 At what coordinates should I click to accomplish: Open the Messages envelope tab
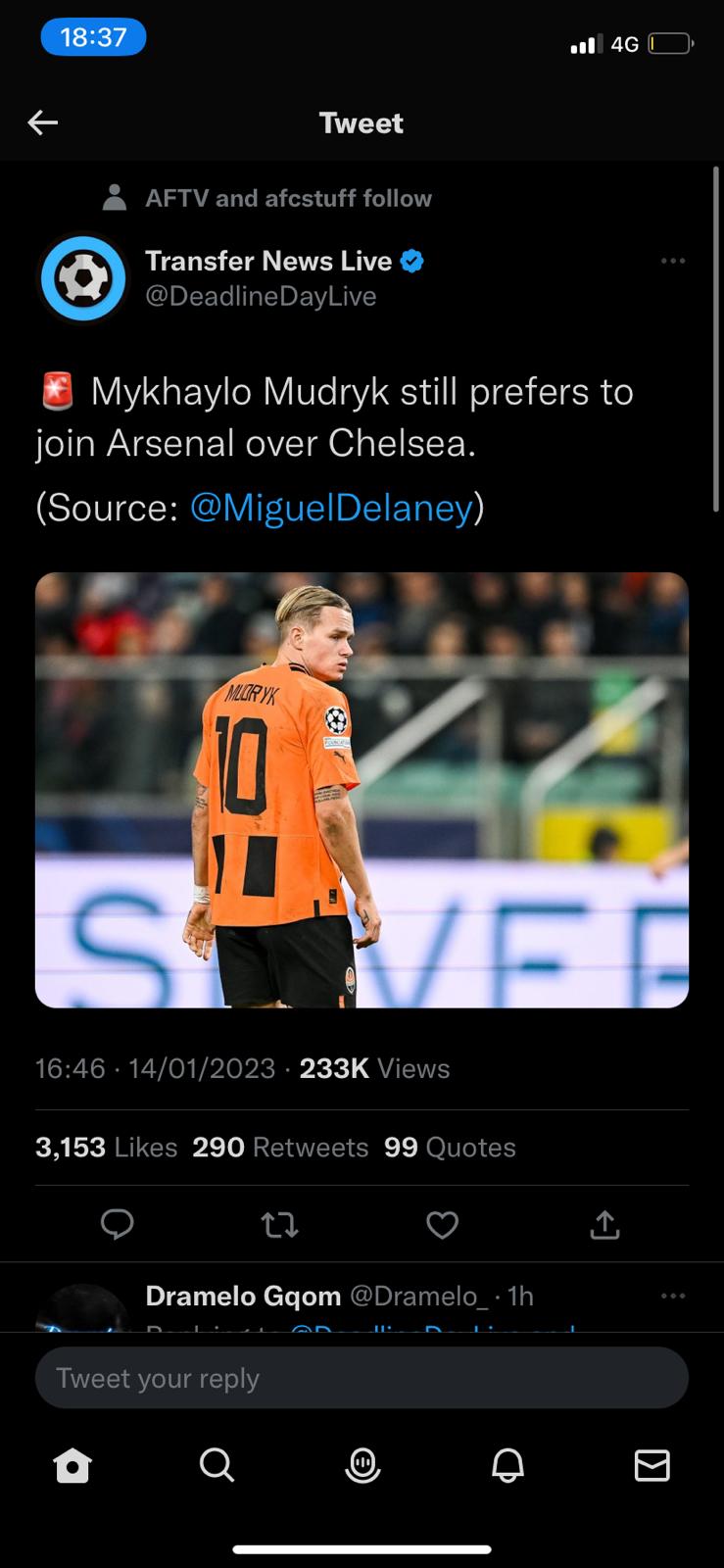tap(652, 1466)
